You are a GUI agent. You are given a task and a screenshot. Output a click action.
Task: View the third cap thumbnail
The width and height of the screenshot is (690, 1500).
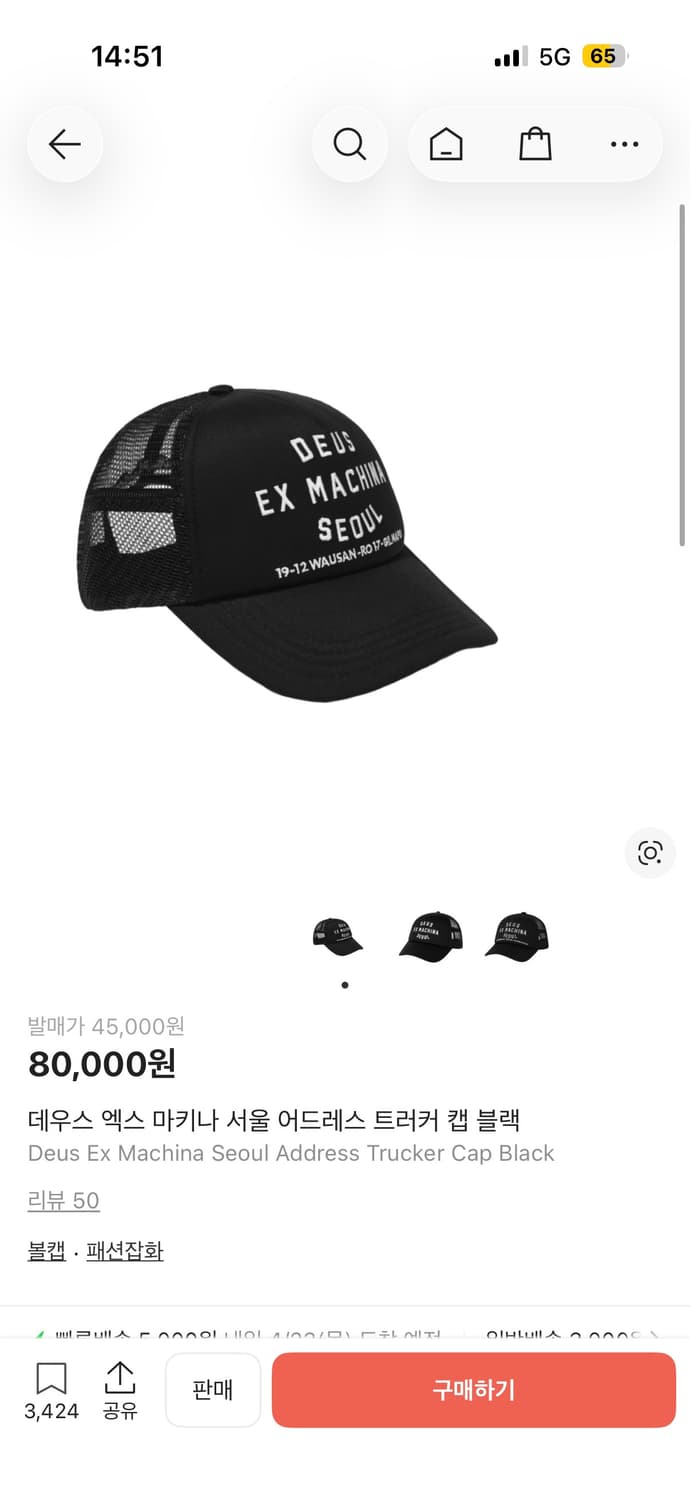pyautogui.click(x=517, y=937)
